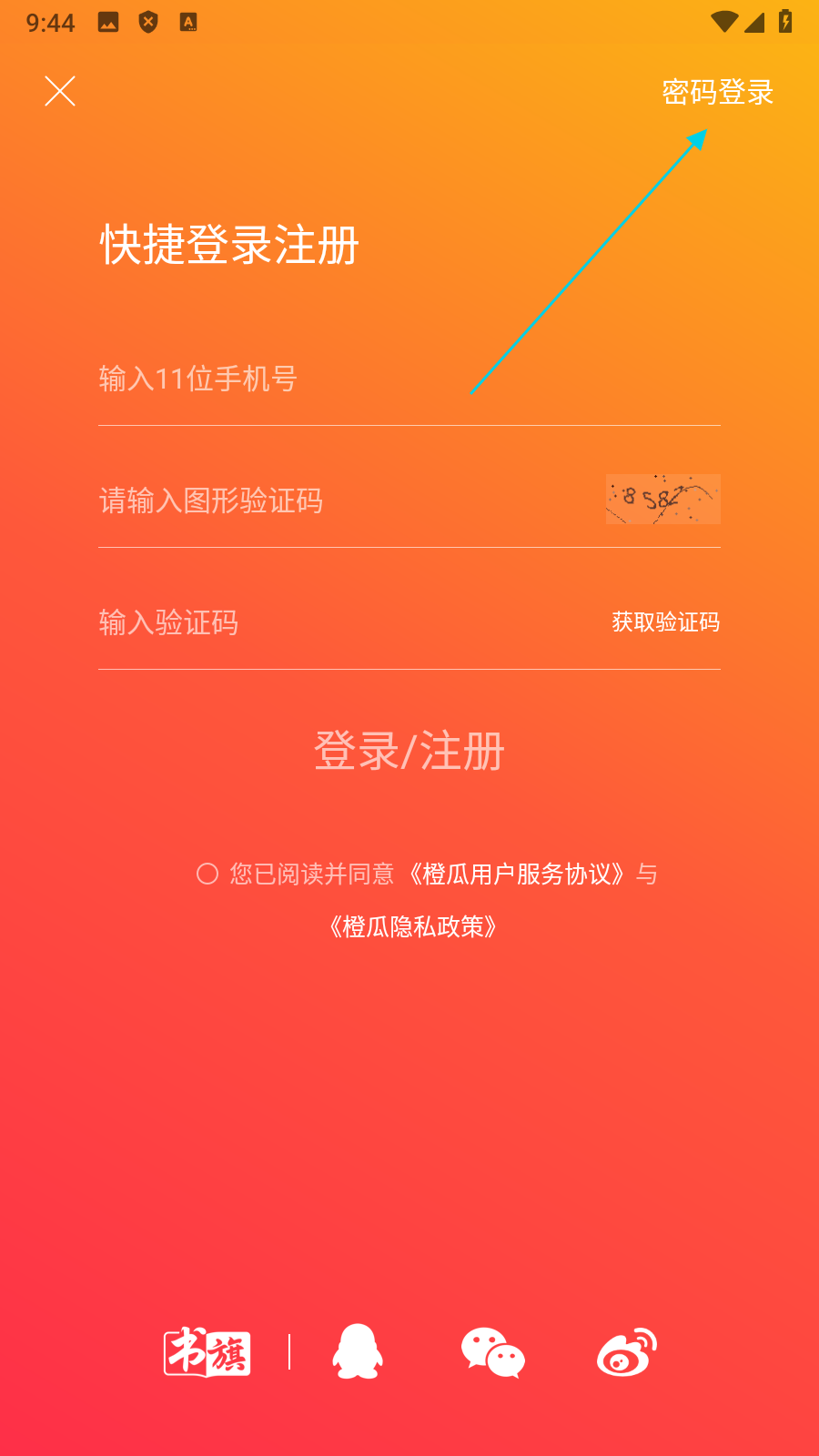Close the login screen
Viewport: 819px width, 1456px height.
[60, 91]
